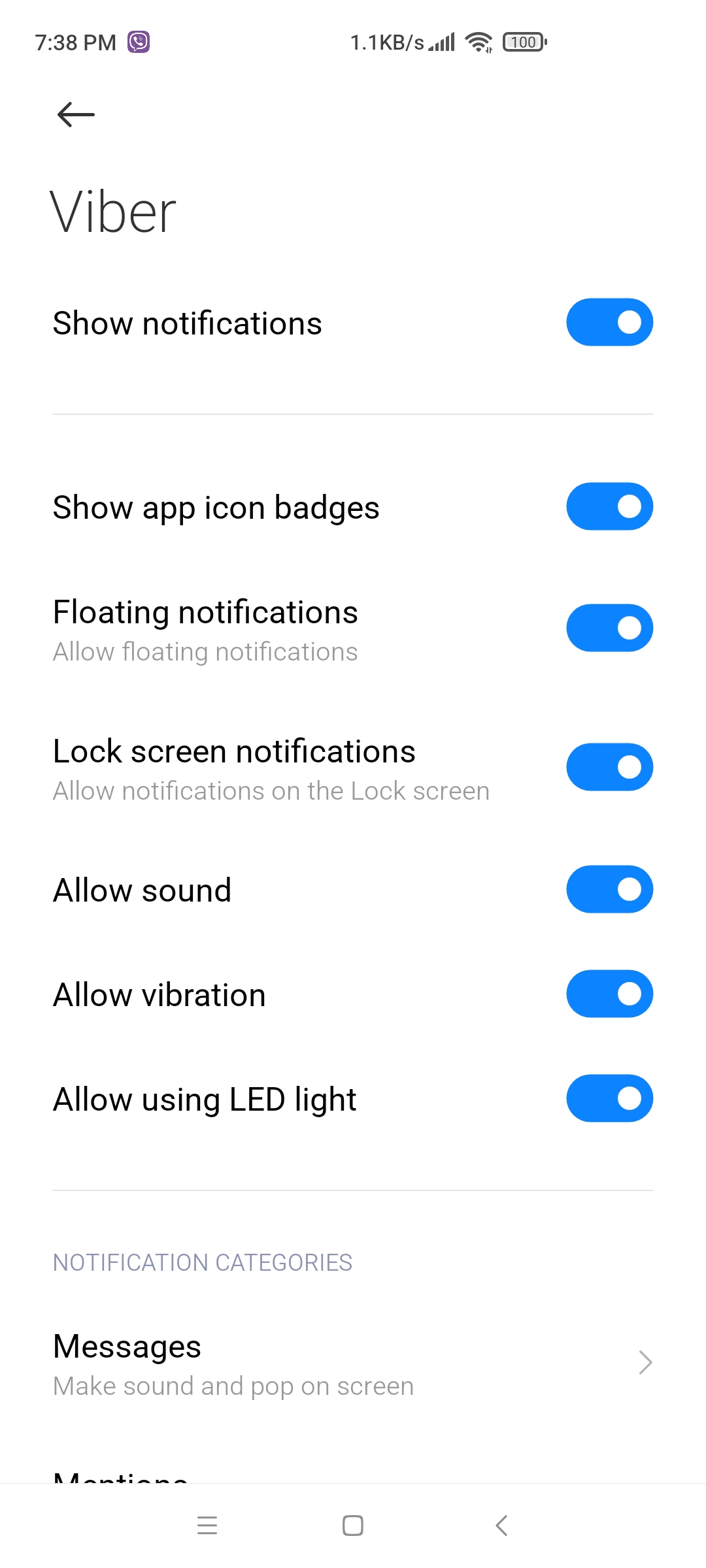Viewport: 706px width, 1568px height.
Task: Toggle Floating notifications off
Action: tap(609, 628)
